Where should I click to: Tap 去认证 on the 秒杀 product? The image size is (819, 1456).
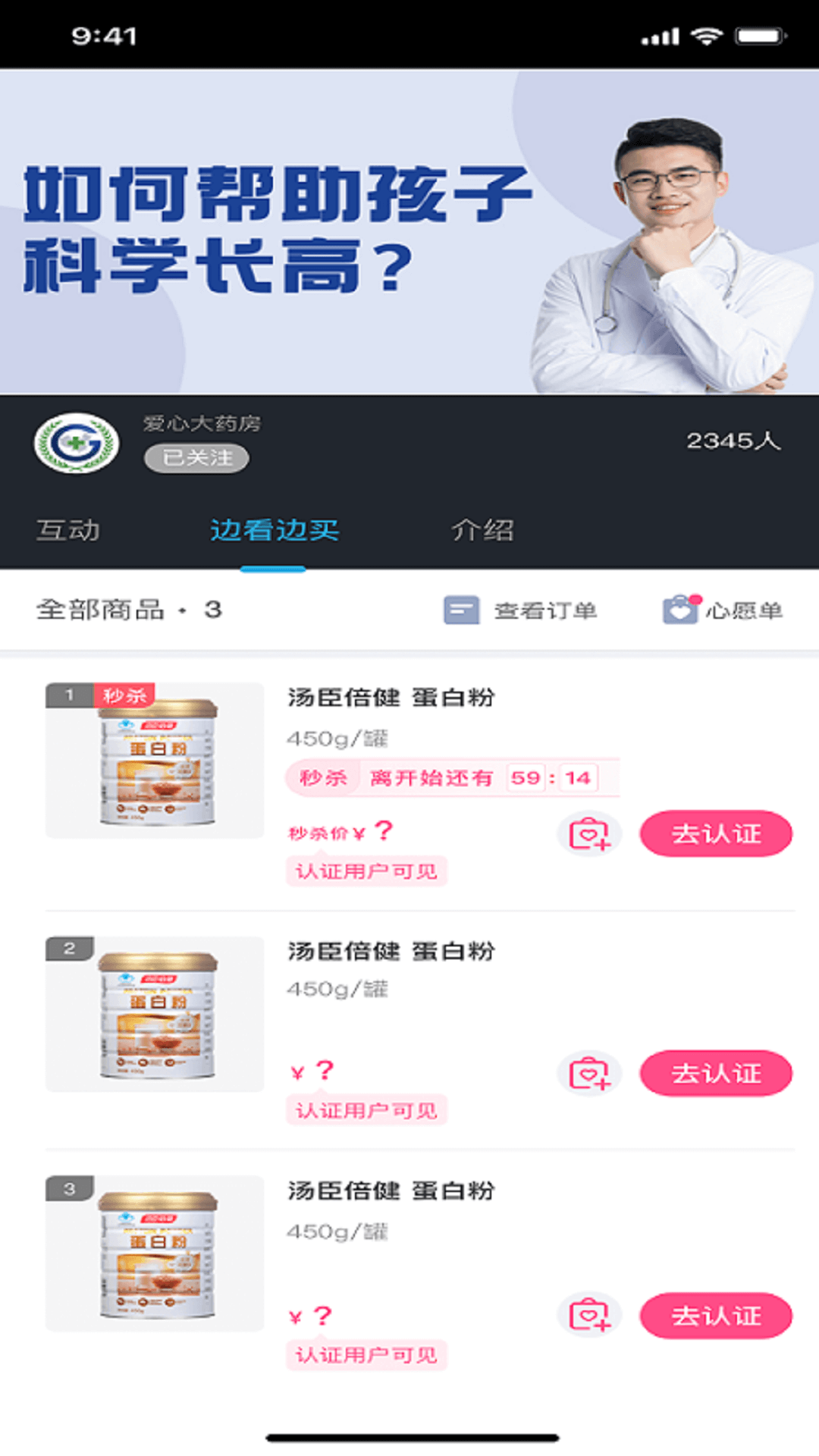pyautogui.click(x=715, y=834)
